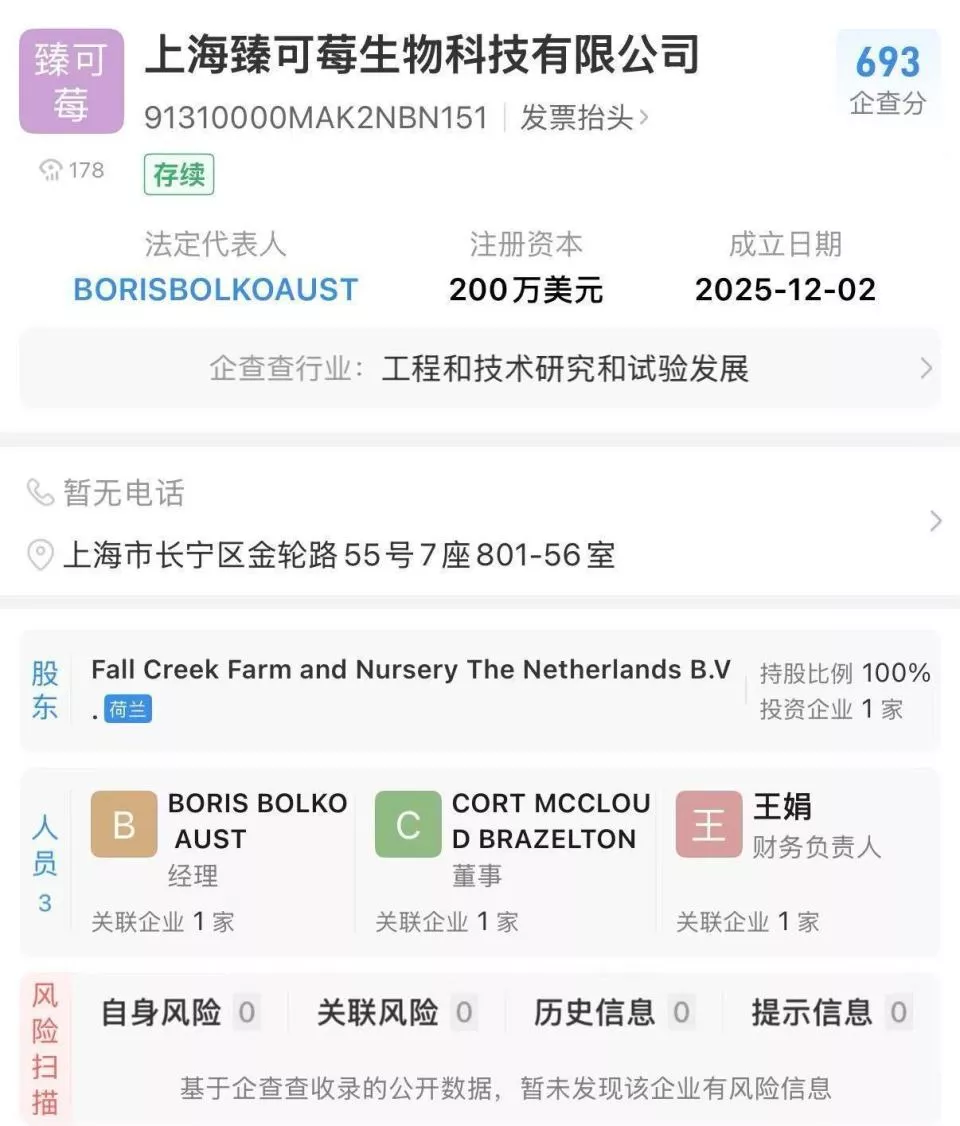View manager BORIS BOLKO AUST's profile

[218, 823]
